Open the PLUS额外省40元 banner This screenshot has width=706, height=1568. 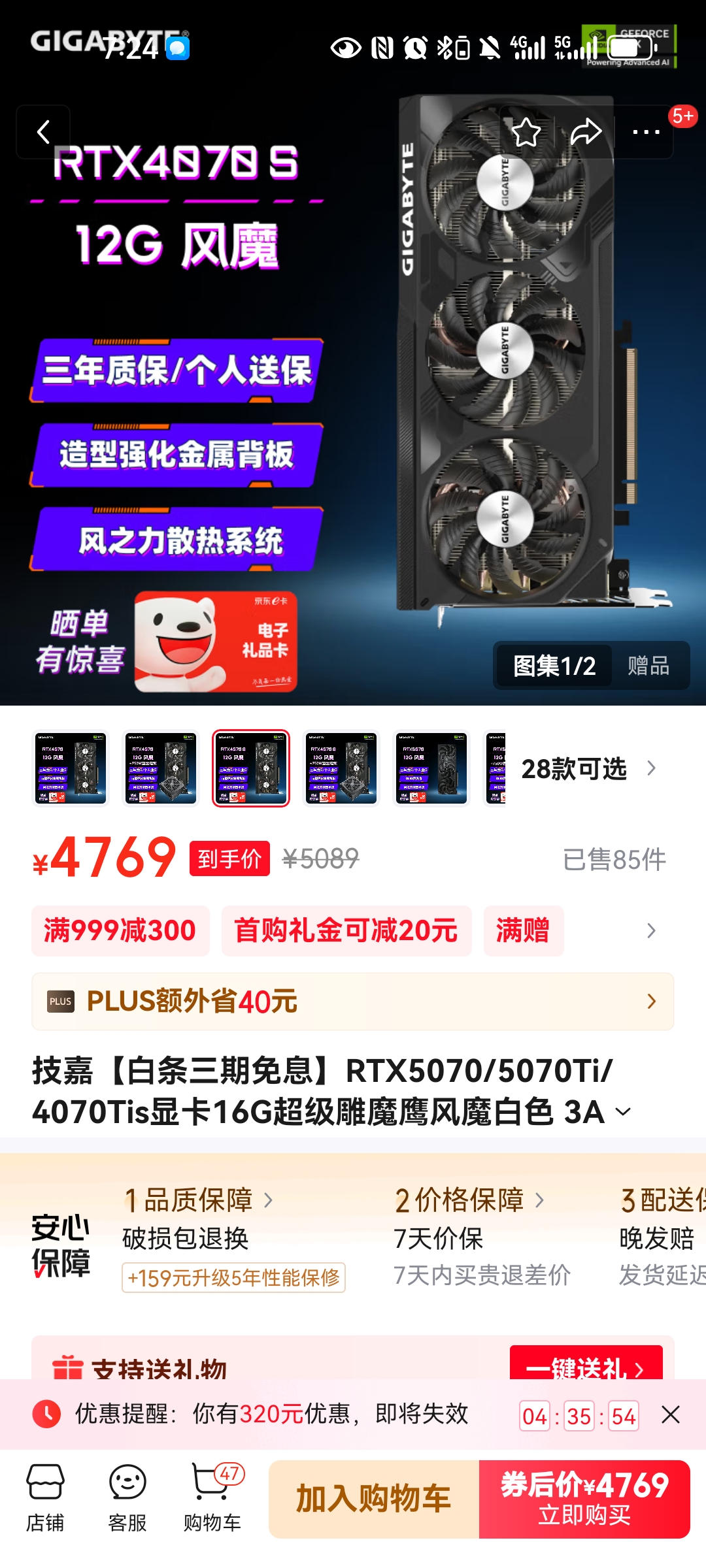tap(353, 1002)
